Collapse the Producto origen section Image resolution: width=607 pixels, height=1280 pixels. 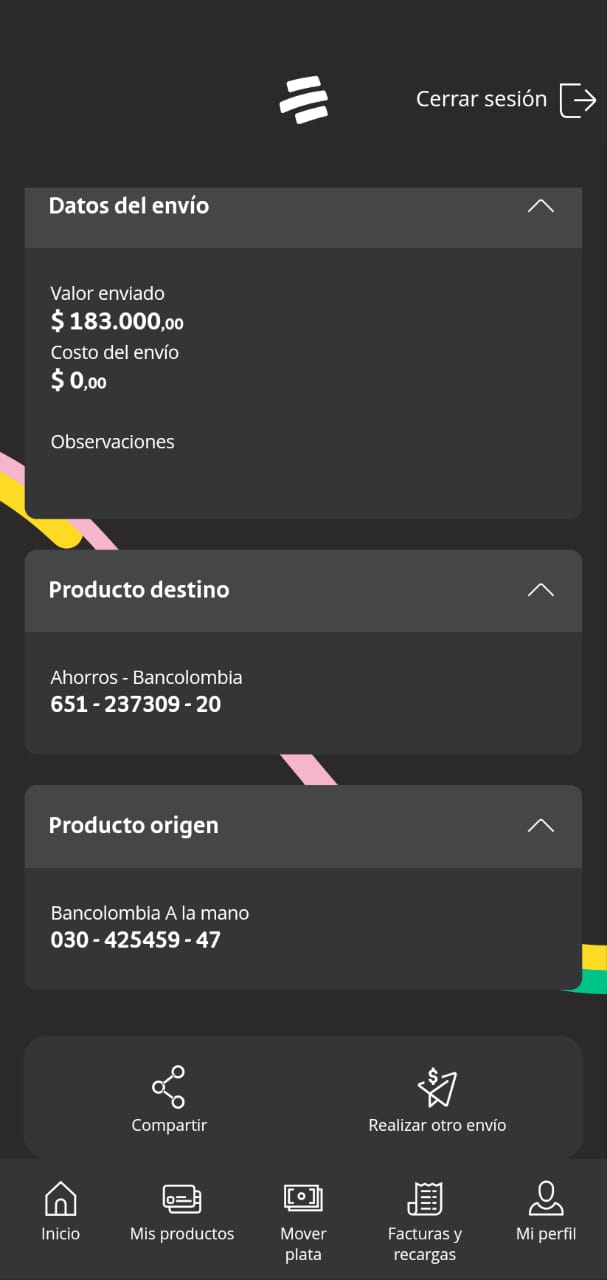pyautogui.click(x=540, y=826)
